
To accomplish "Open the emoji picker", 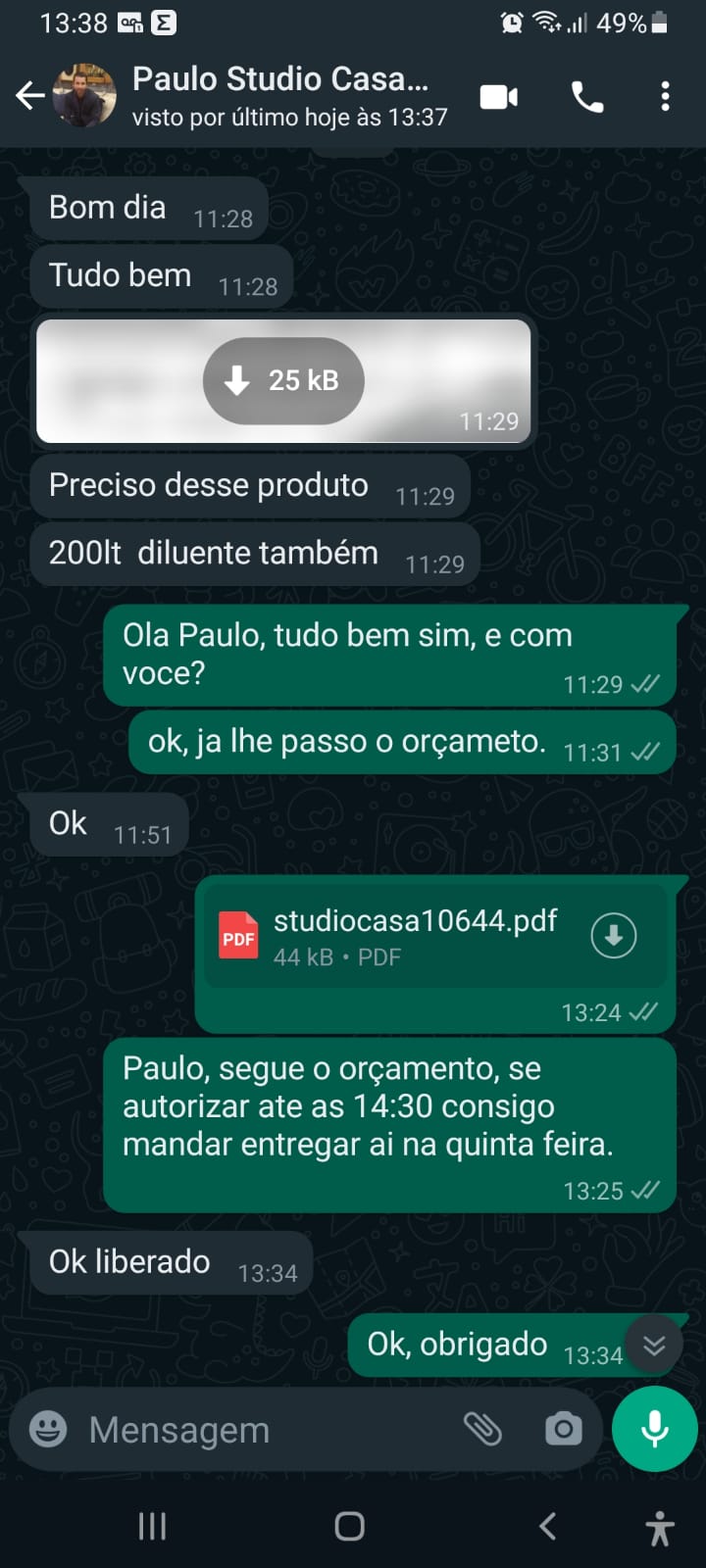I will click(48, 1429).
